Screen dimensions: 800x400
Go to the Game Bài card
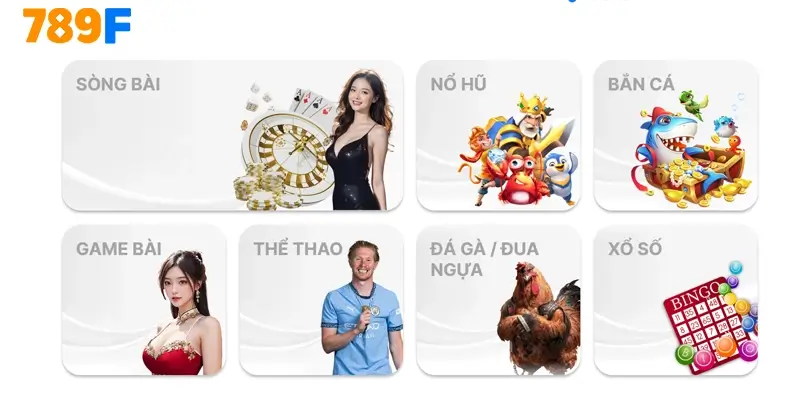[x=144, y=300]
